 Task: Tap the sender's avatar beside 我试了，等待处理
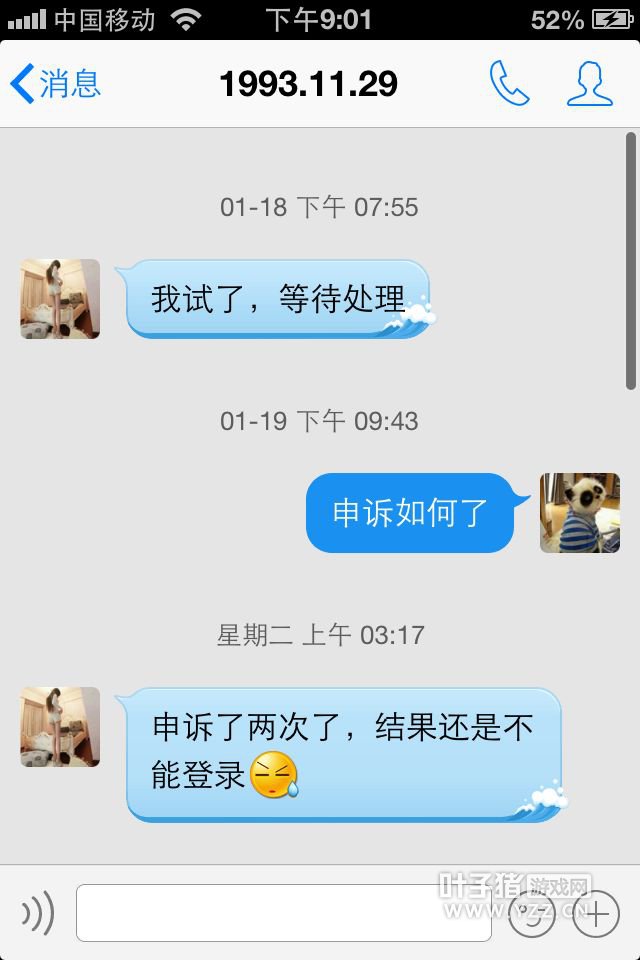coord(60,299)
